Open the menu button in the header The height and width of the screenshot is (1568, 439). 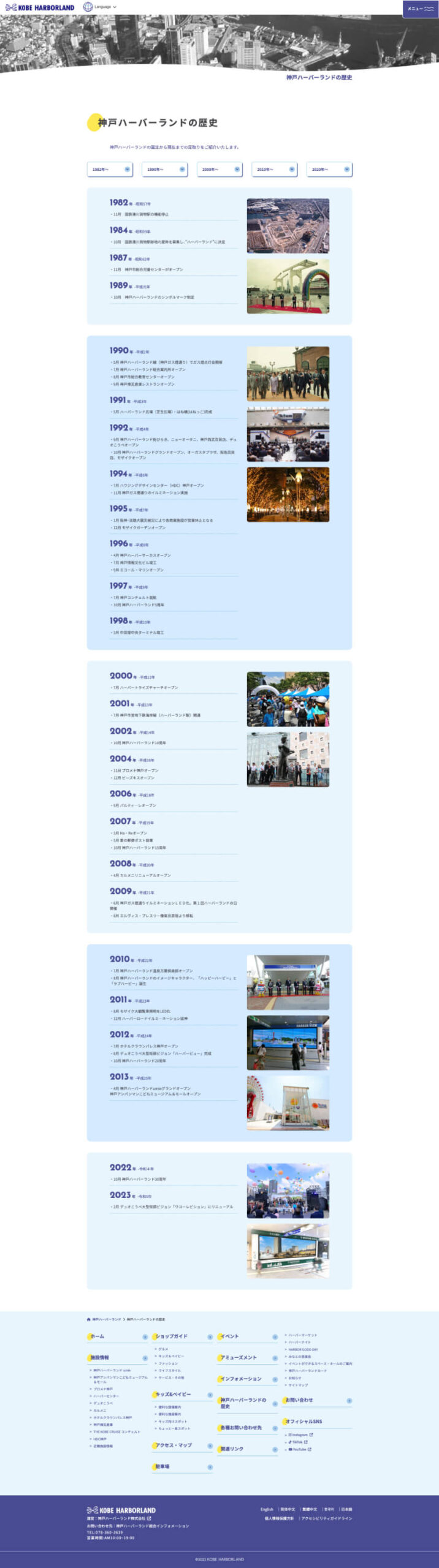tap(420, 9)
